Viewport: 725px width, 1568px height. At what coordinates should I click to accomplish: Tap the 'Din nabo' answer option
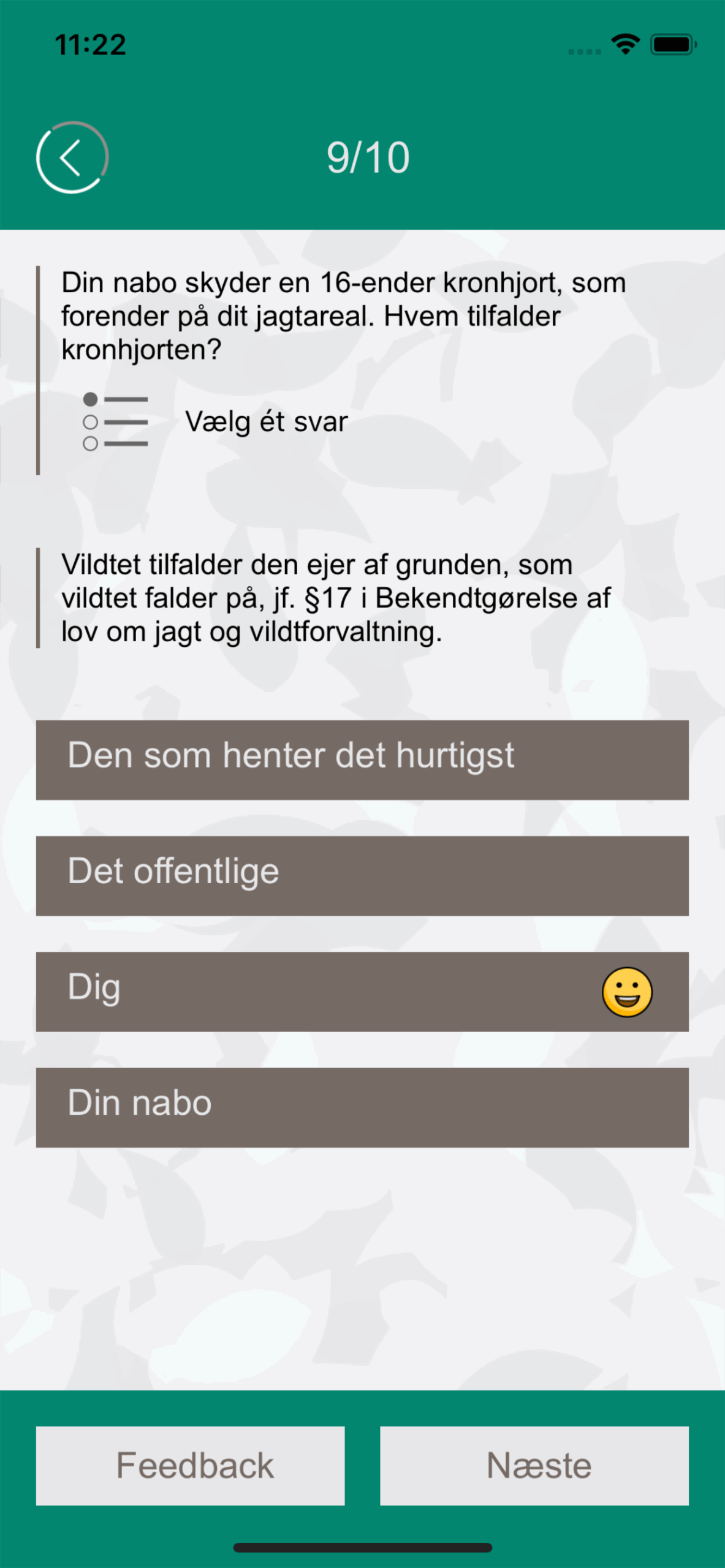pyautogui.click(x=362, y=1107)
